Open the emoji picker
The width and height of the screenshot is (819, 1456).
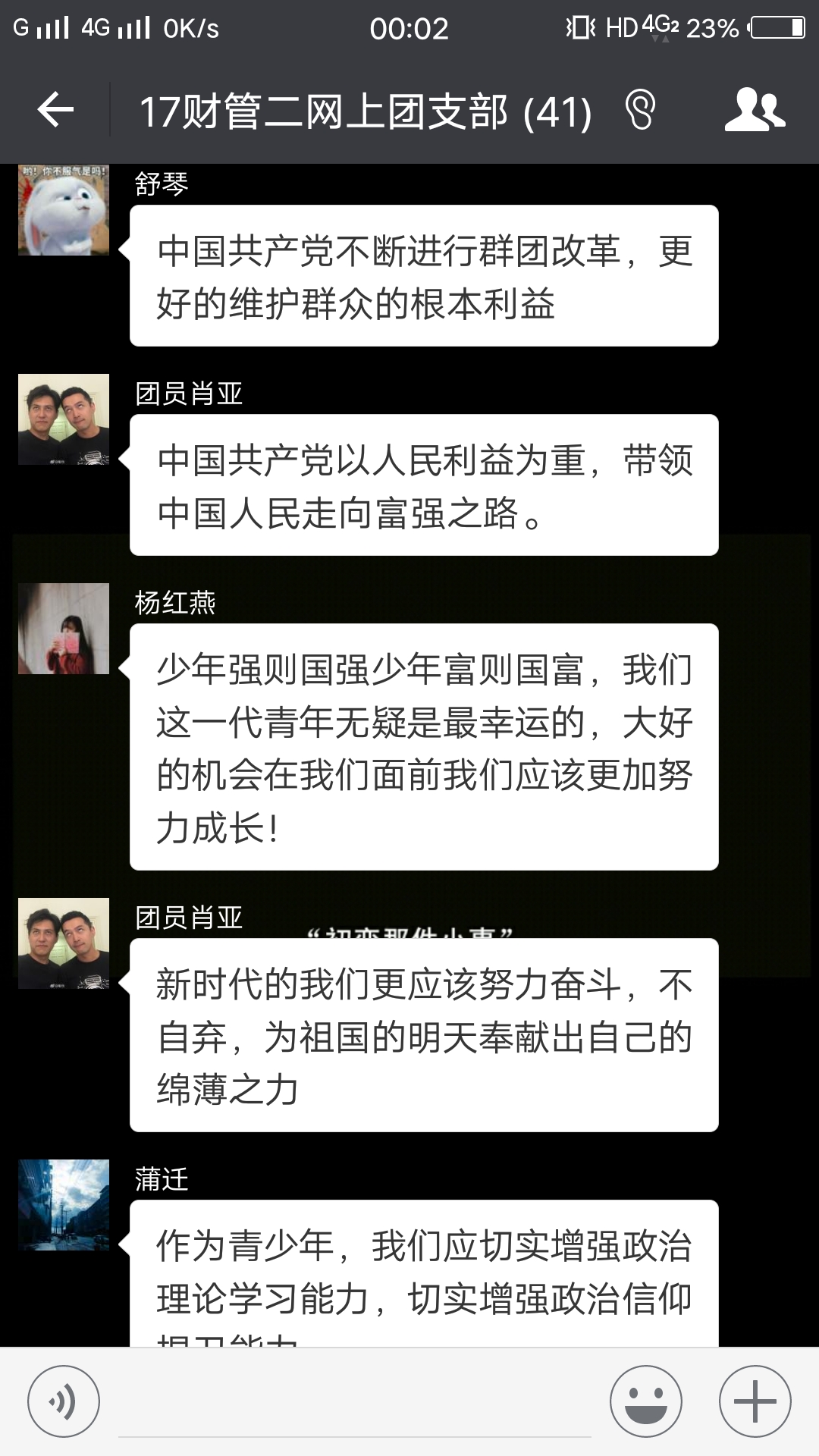645,1401
